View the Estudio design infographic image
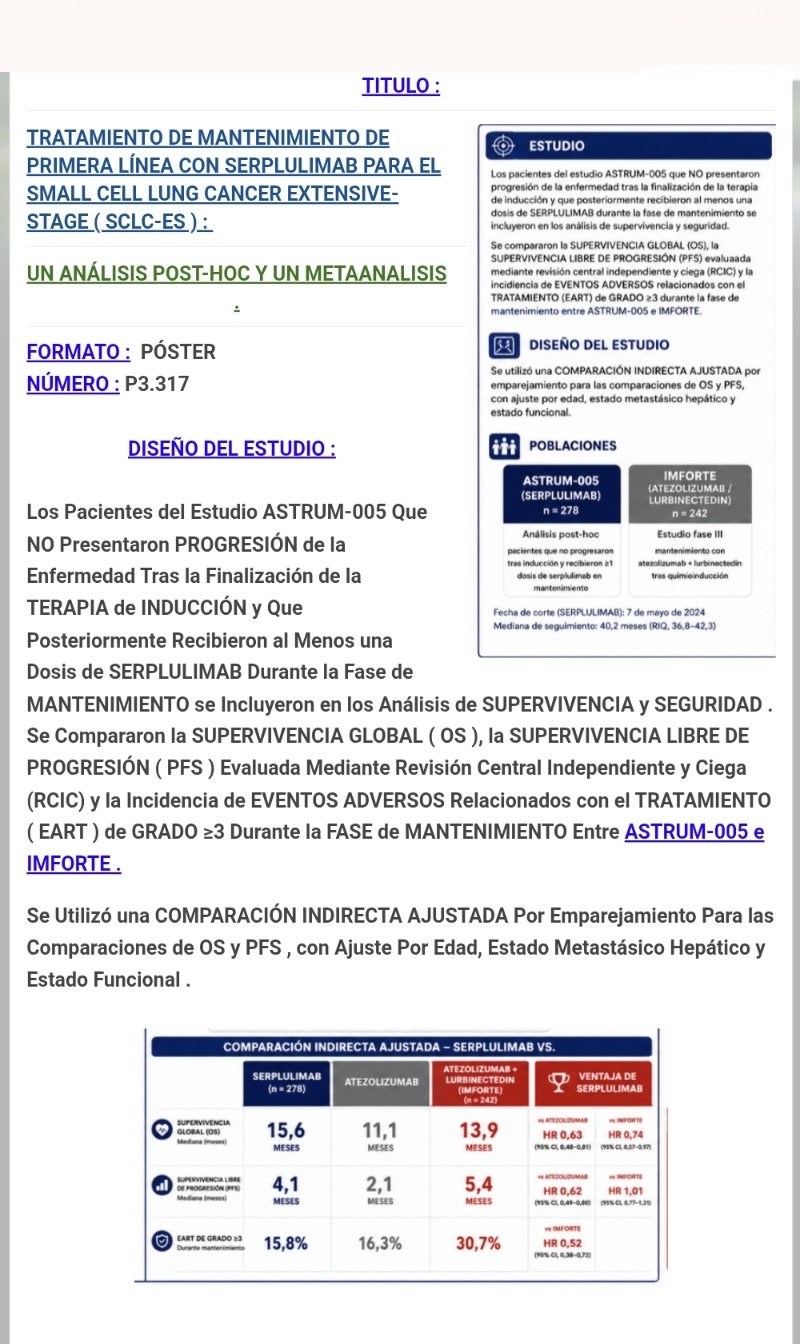This screenshot has width=800, height=1344. tap(627, 391)
